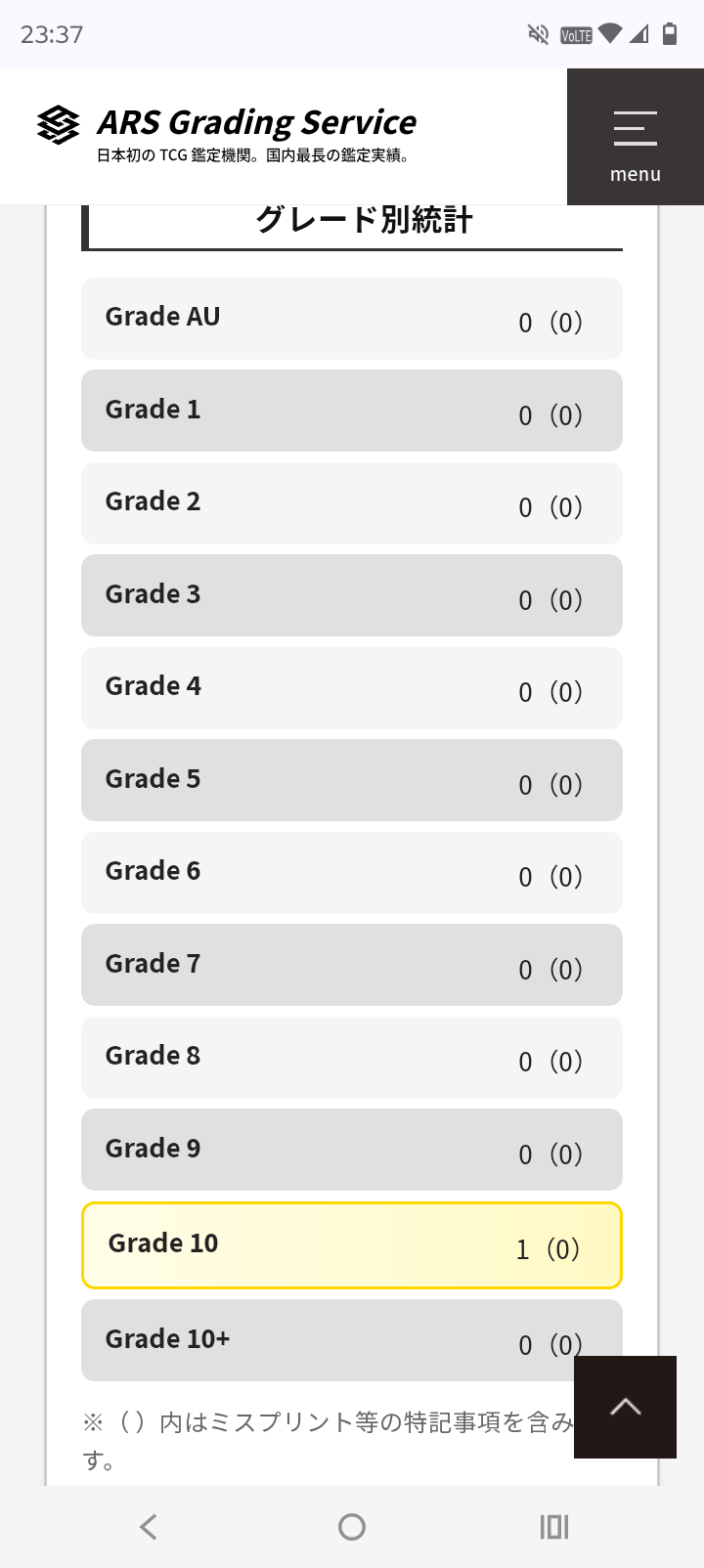The width and height of the screenshot is (704, 1568).
Task: Open the recent apps view
Action: pos(554,1527)
